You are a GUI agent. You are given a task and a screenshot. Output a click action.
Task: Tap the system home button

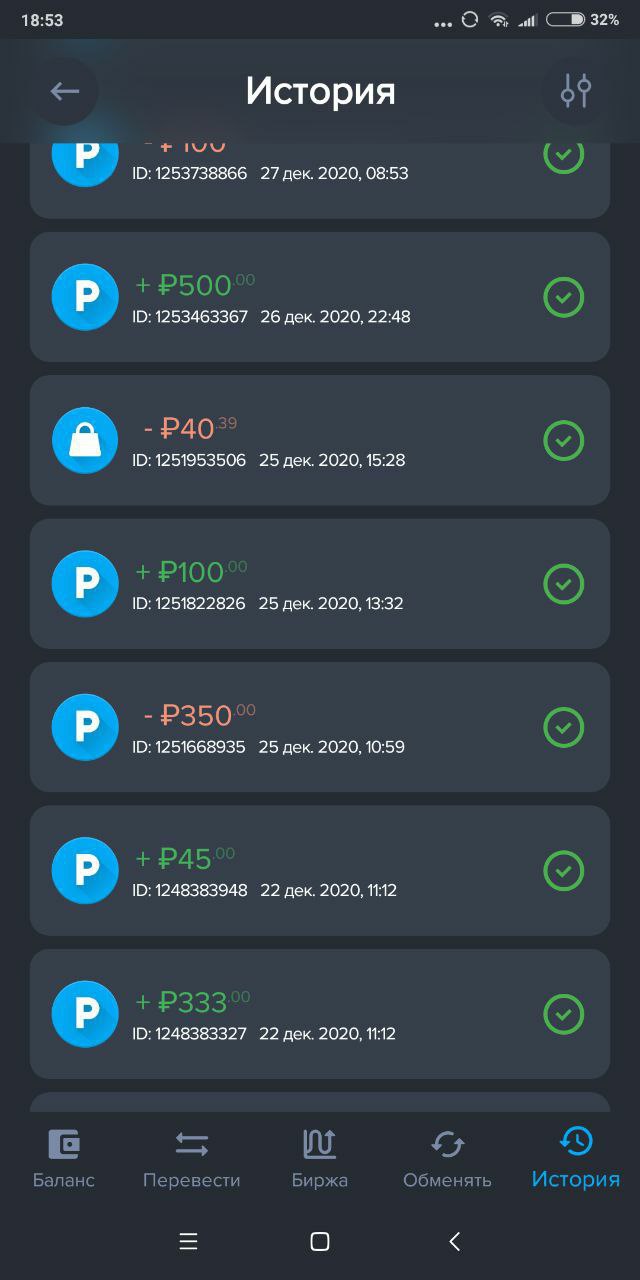pos(320,1241)
